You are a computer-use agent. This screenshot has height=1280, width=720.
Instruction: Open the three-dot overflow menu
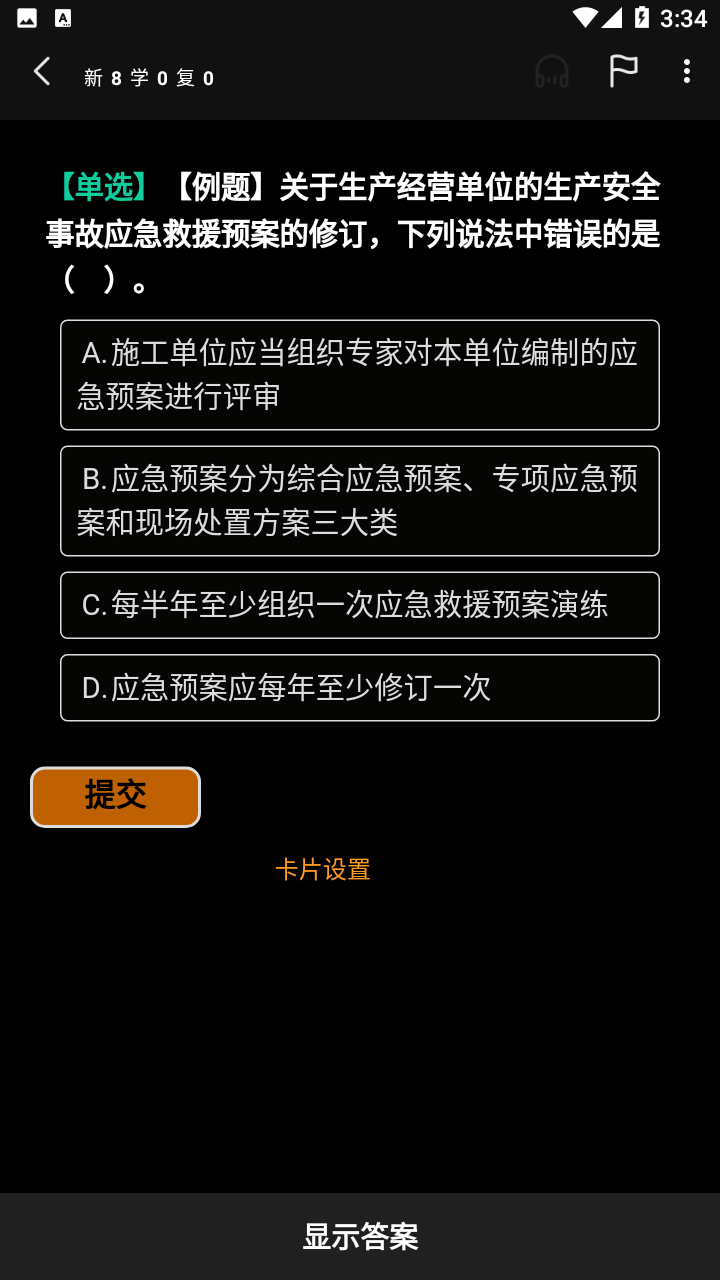click(686, 71)
